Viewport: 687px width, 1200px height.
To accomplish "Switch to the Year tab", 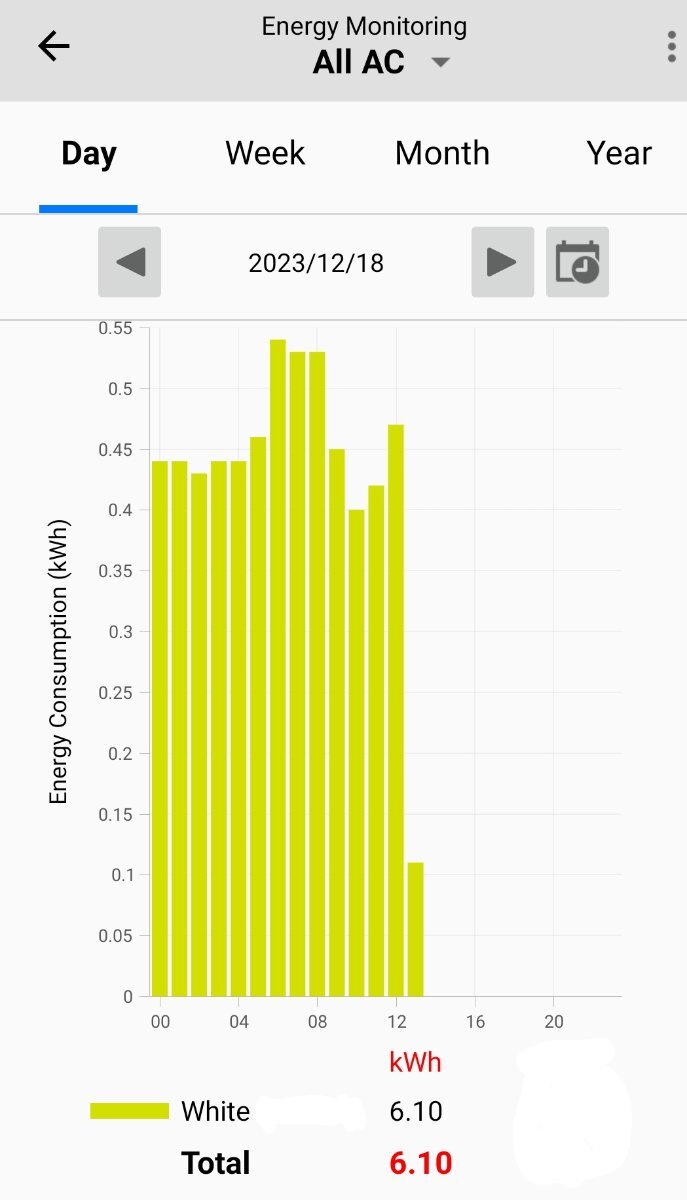I will tap(619, 153).
